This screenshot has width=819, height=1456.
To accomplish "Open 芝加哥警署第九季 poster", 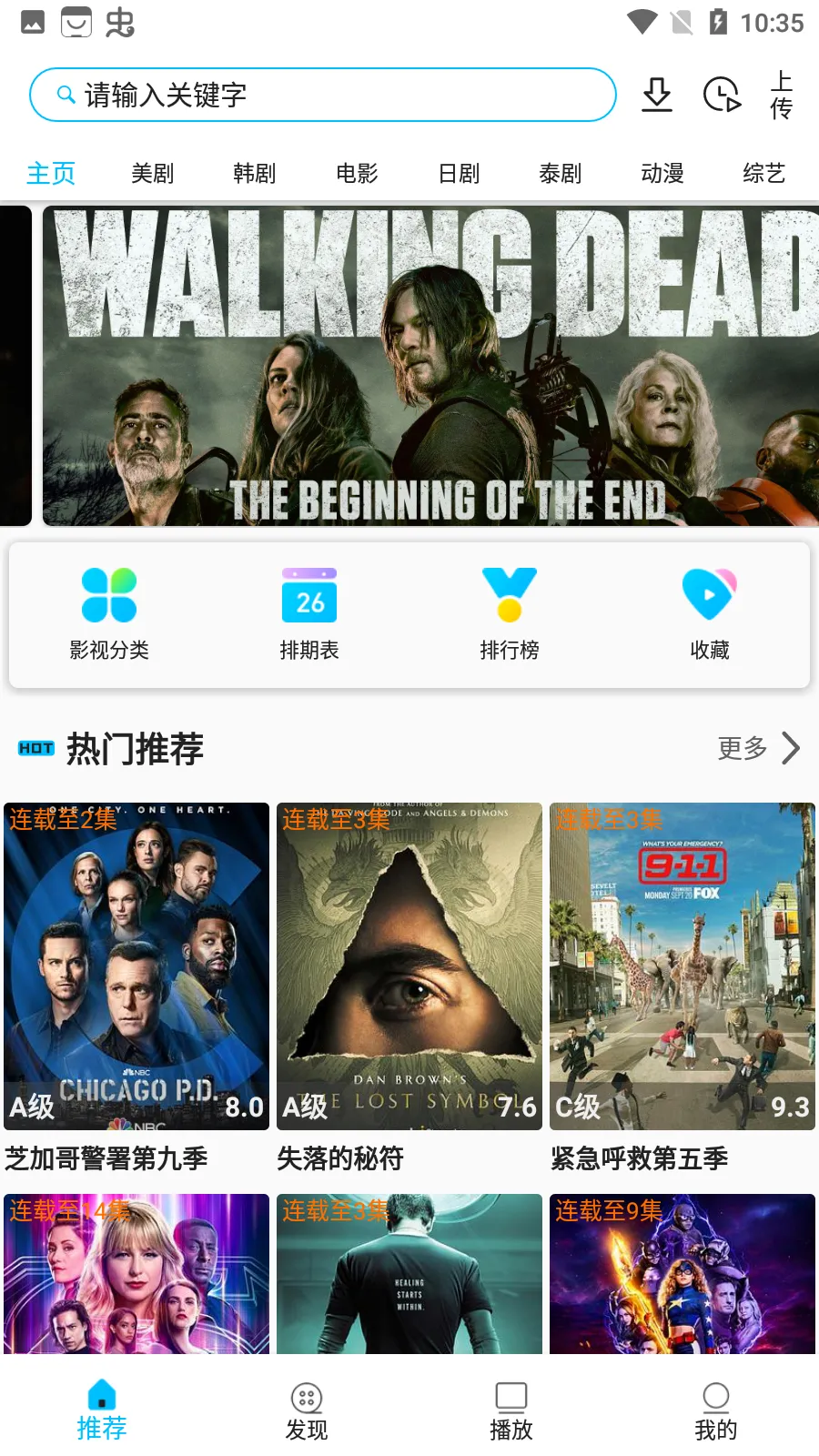I will click(136, 967).
